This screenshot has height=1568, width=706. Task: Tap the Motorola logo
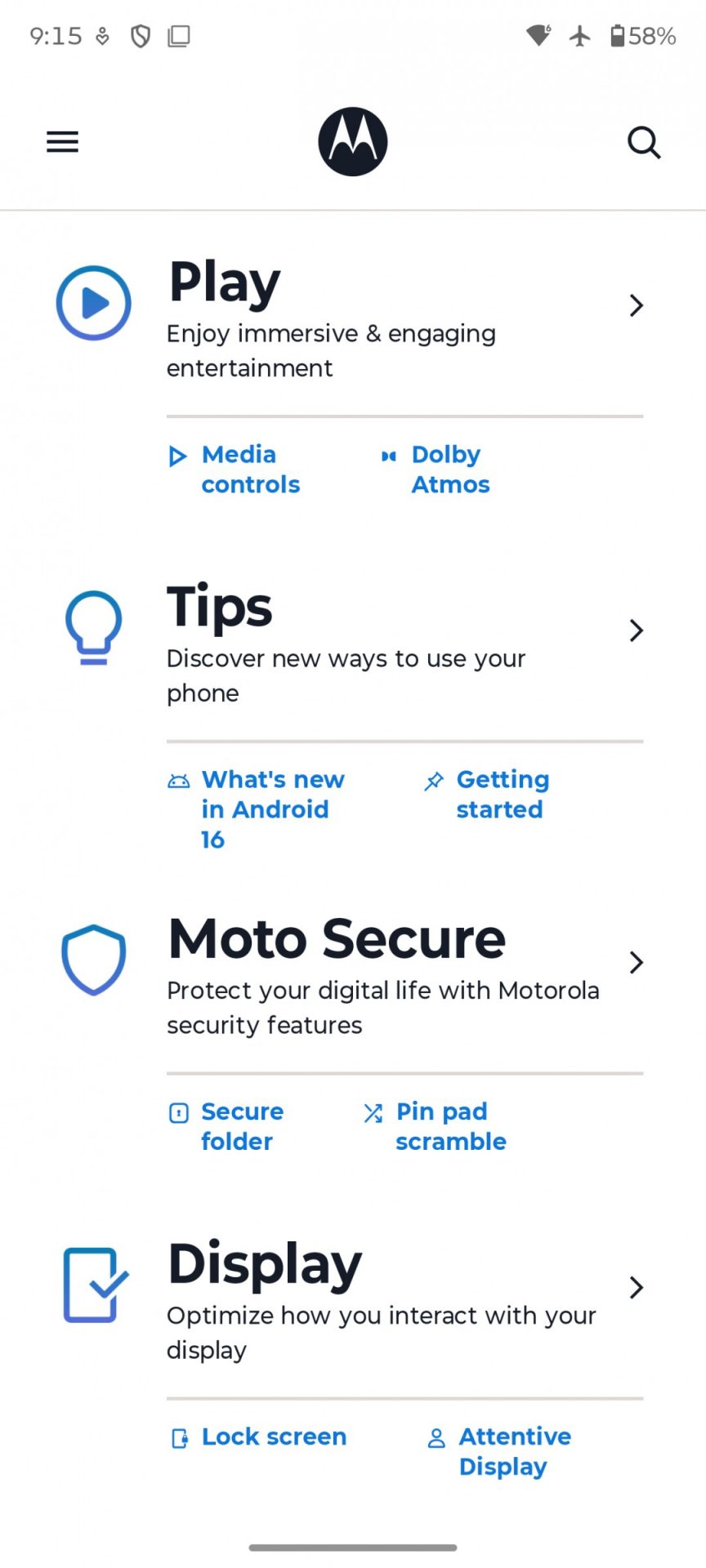pos(352,141)
